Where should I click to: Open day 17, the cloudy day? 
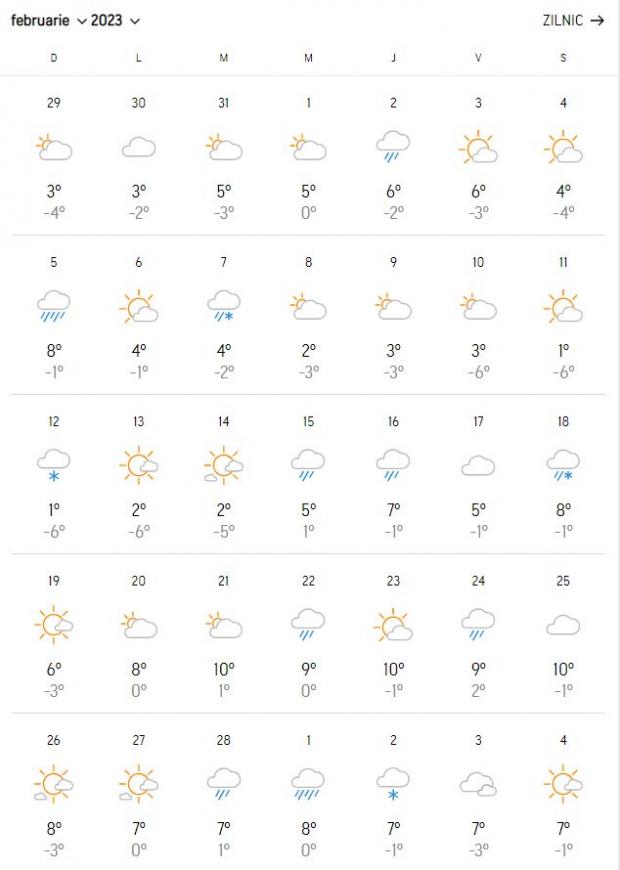tap(478, 474)
